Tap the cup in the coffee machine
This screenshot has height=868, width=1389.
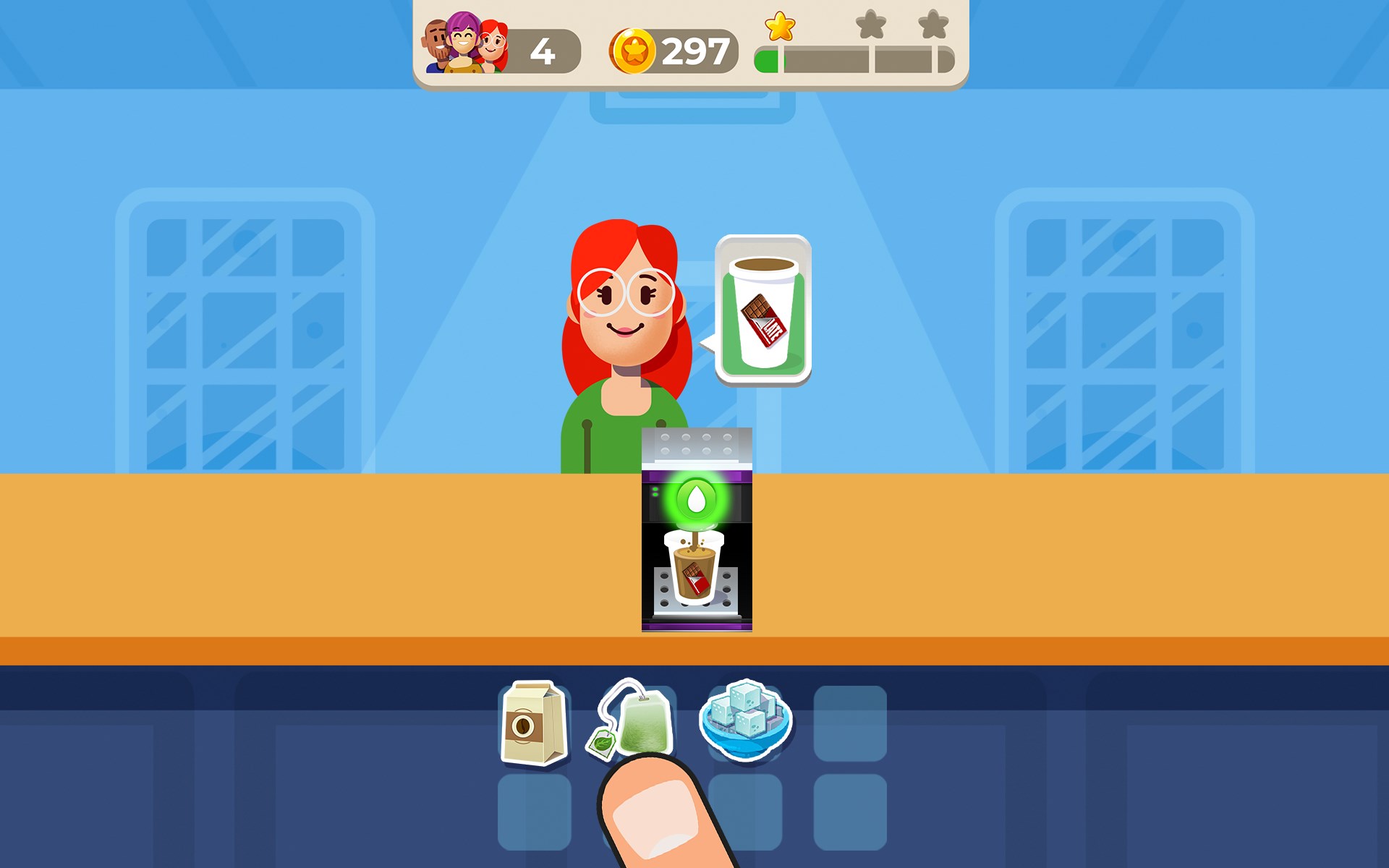click(x=694, y=567)
